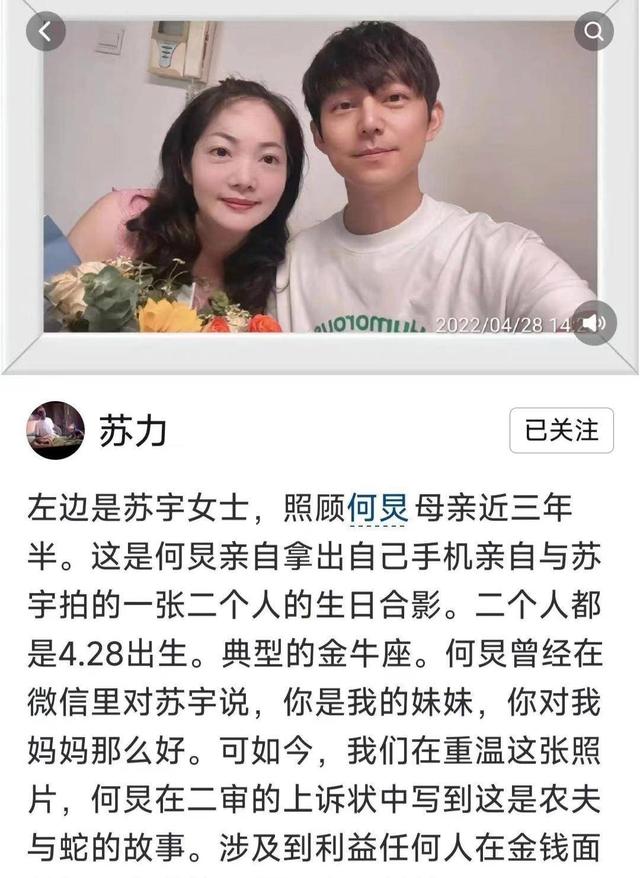Screen dimensions: 640x878
Task: Tap the 已关注 following button
Action: pyautogui.click(x=561, y=430)
